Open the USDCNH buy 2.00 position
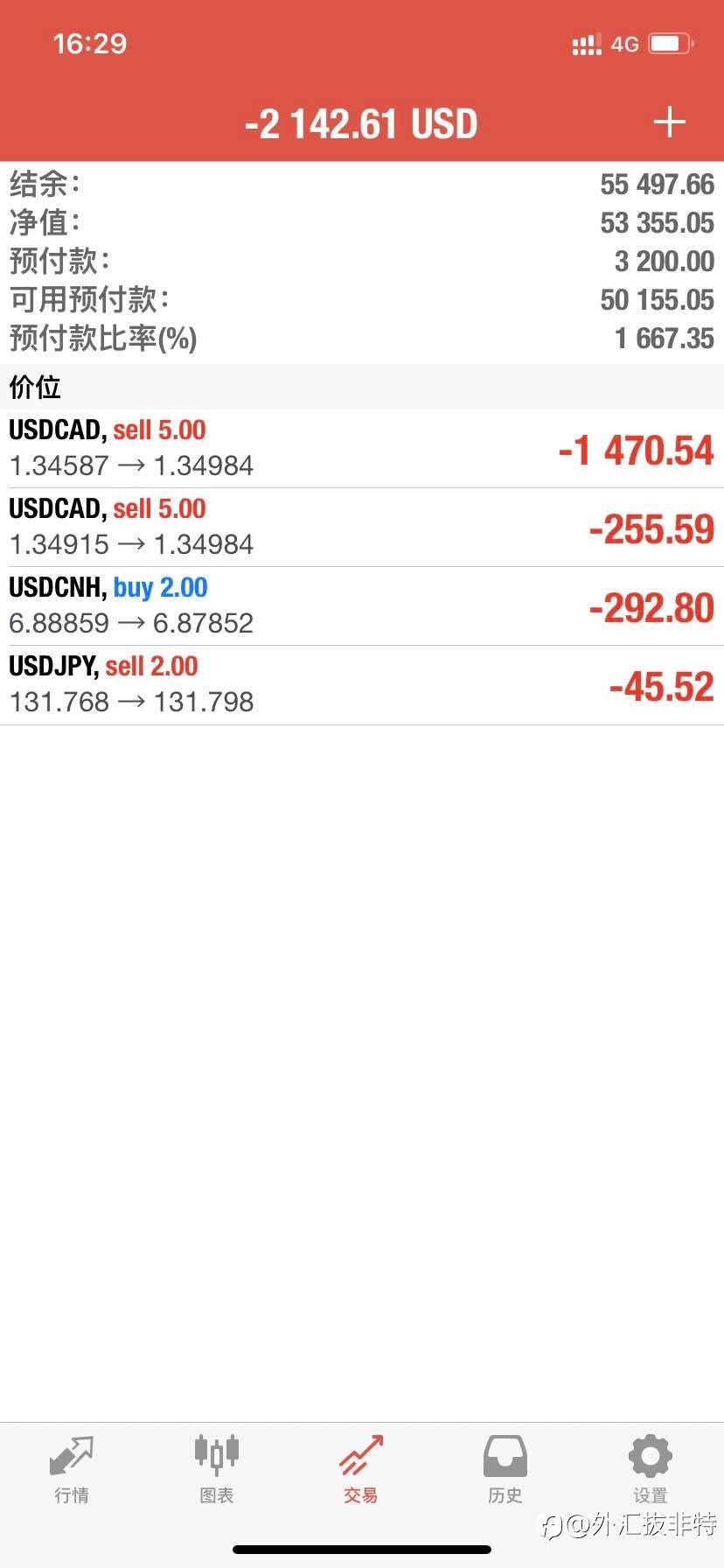The width and height of the screenshot is (724, 1568). pyautogui.click(x=361, y=606)
